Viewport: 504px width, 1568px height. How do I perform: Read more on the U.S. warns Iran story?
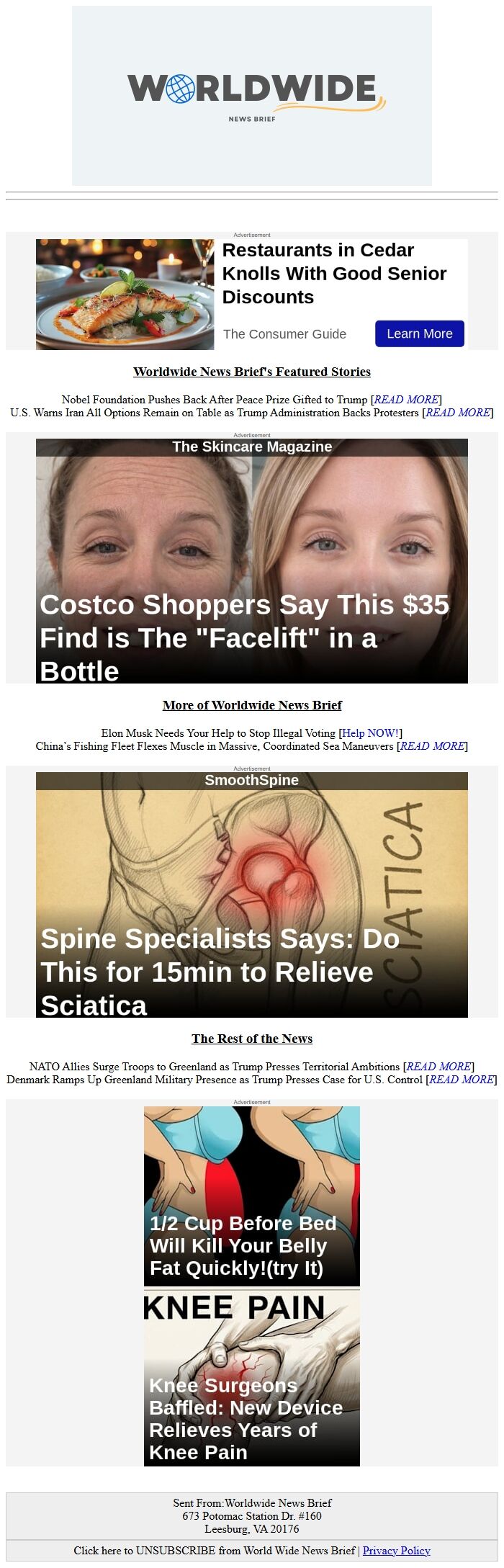pos(459,413)
